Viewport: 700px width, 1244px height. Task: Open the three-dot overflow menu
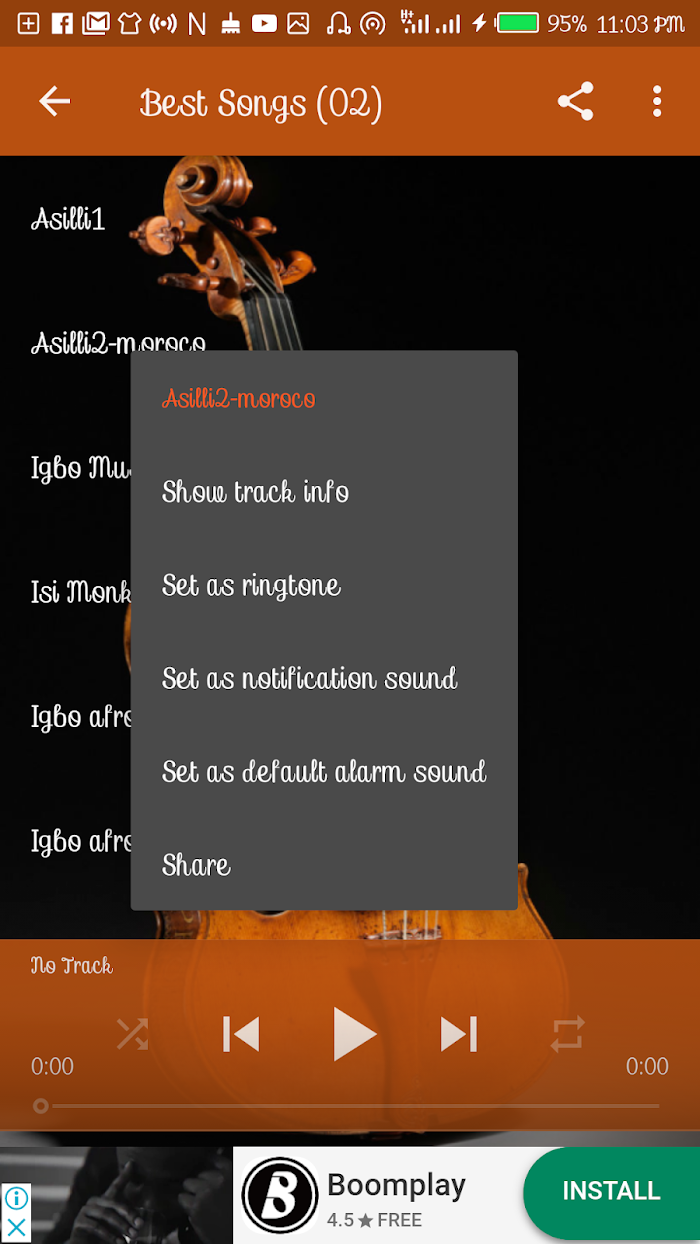(x=657, y=101)
